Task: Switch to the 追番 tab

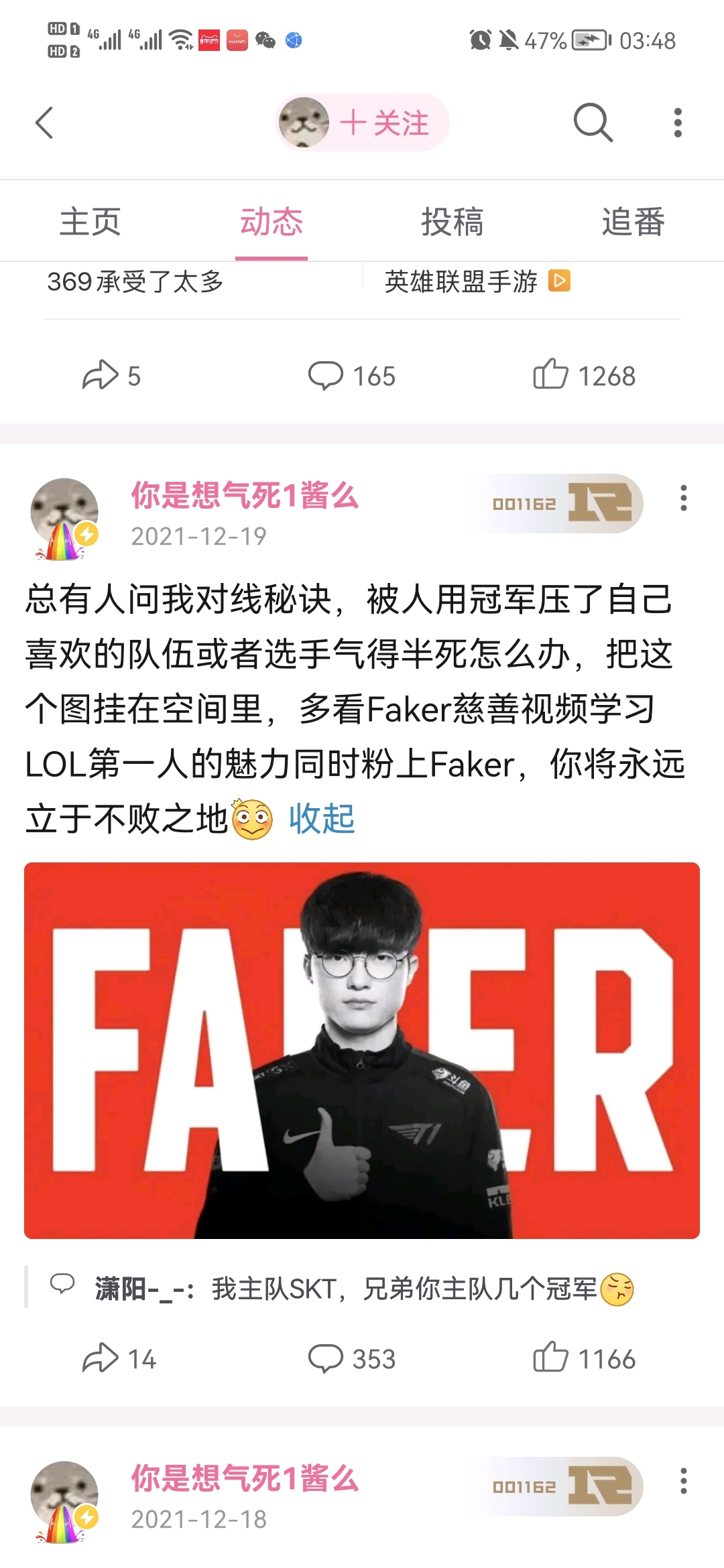Action: [633, 222]
